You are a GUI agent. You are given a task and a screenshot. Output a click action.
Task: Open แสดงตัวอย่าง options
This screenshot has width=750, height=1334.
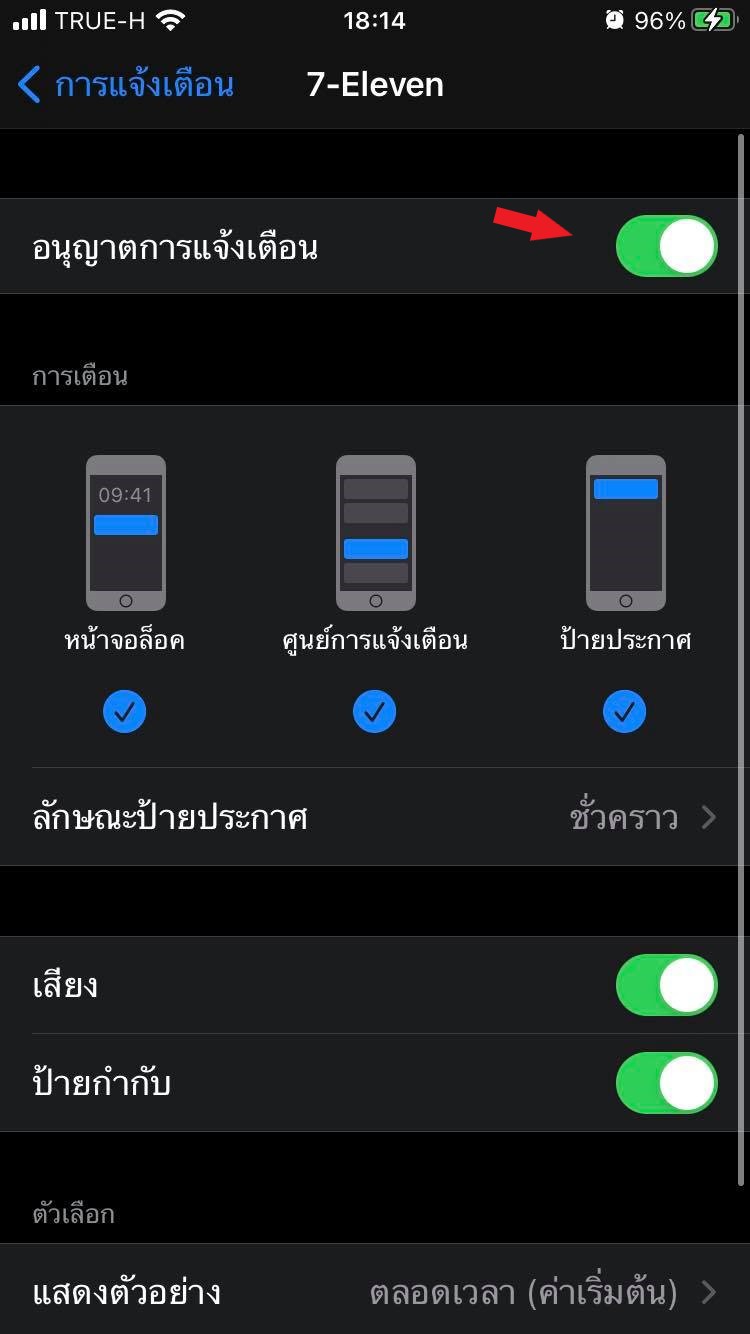coord(375,1292)
